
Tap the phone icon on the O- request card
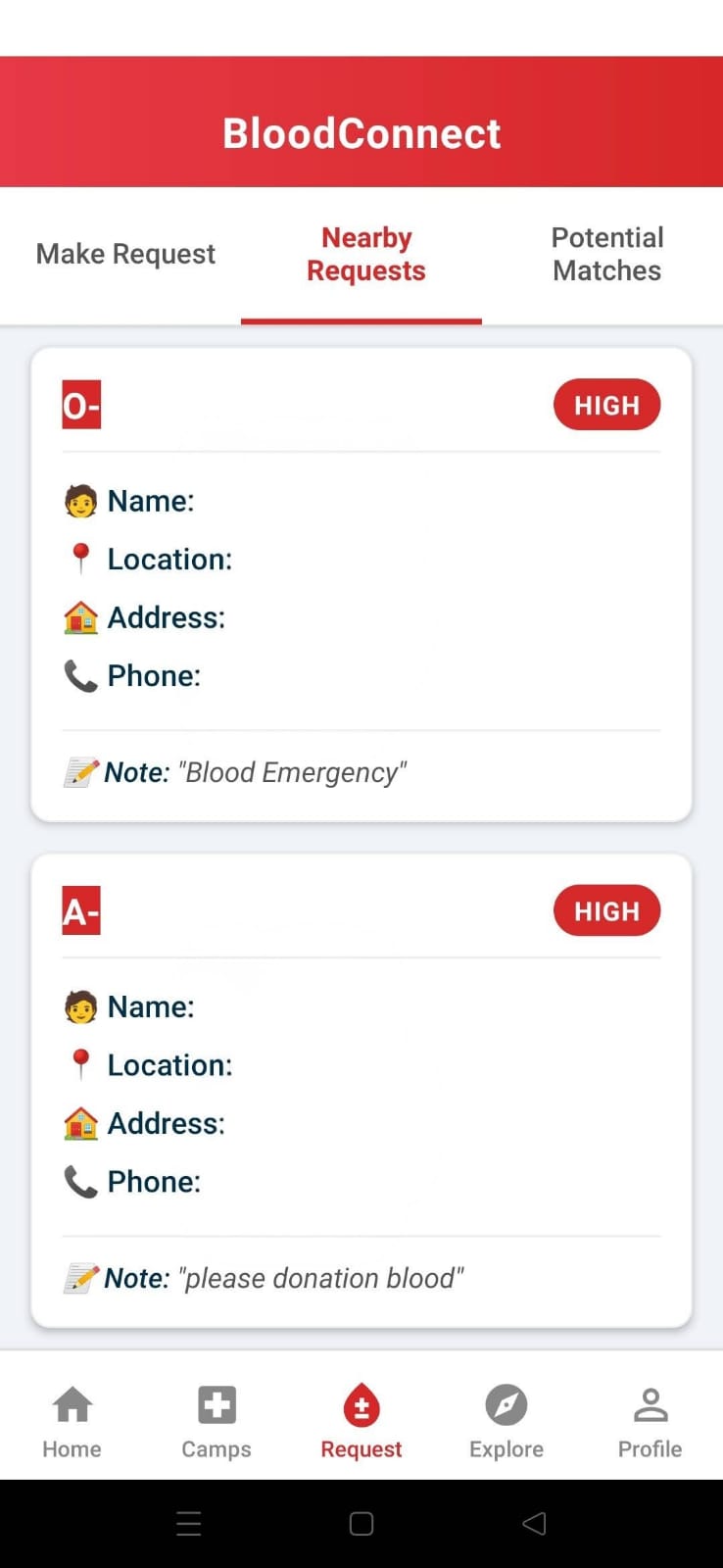pyautogui.click(x=80, y=675)
